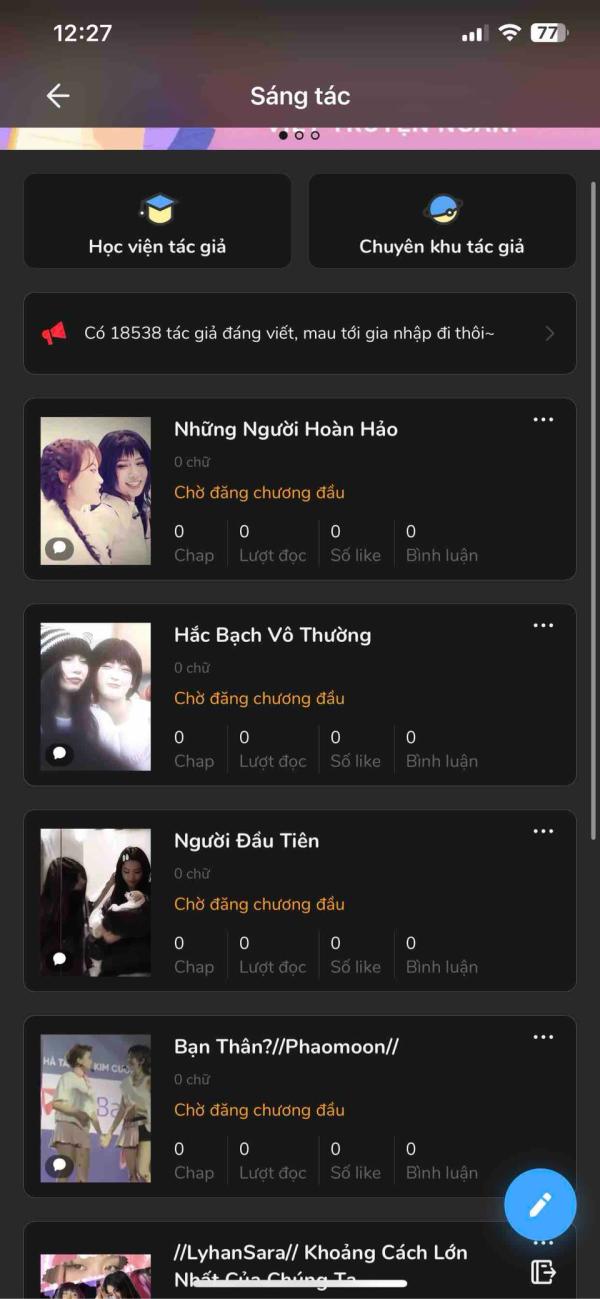Open more options for Hắc Bạch Vô Thường

[x=543, y=626]
